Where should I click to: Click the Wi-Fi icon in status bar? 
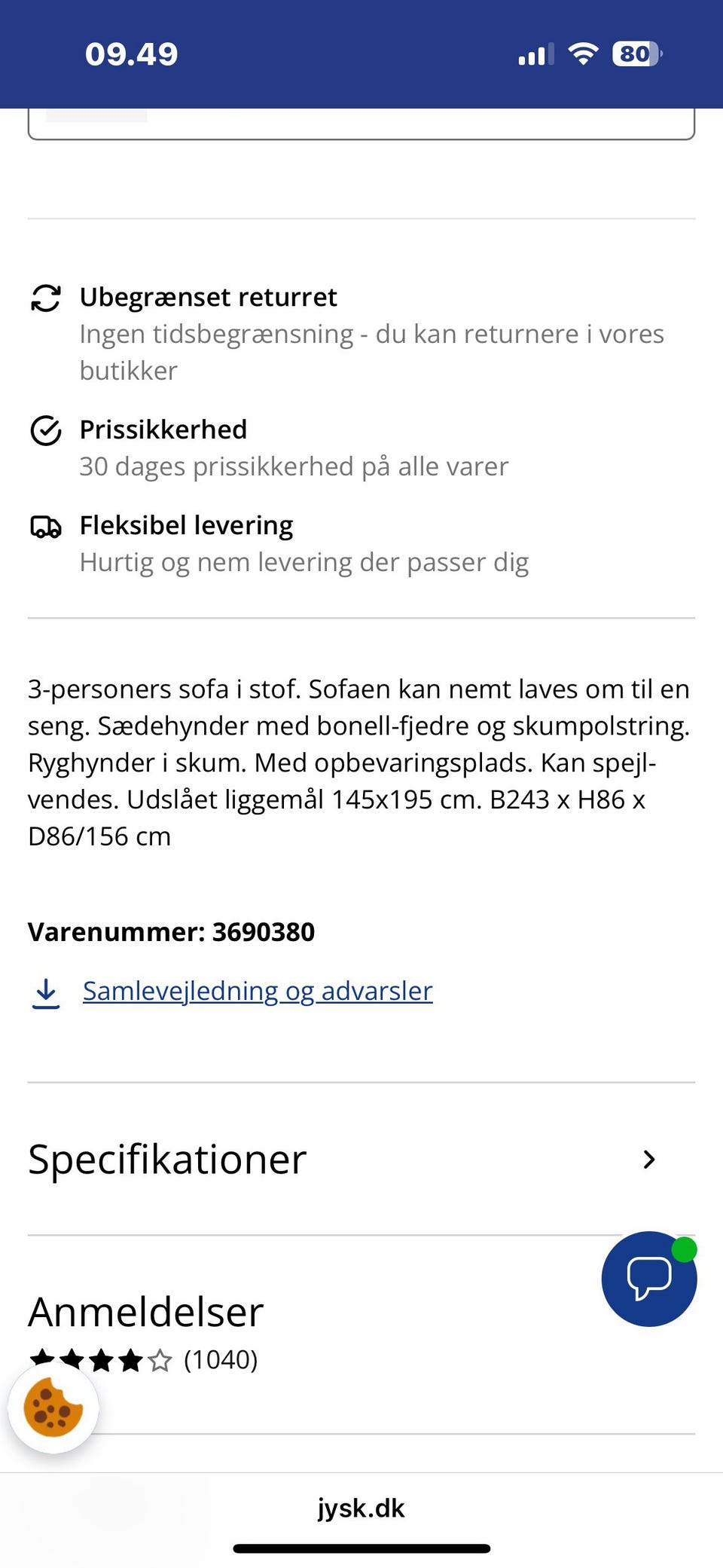click(582, 53)
